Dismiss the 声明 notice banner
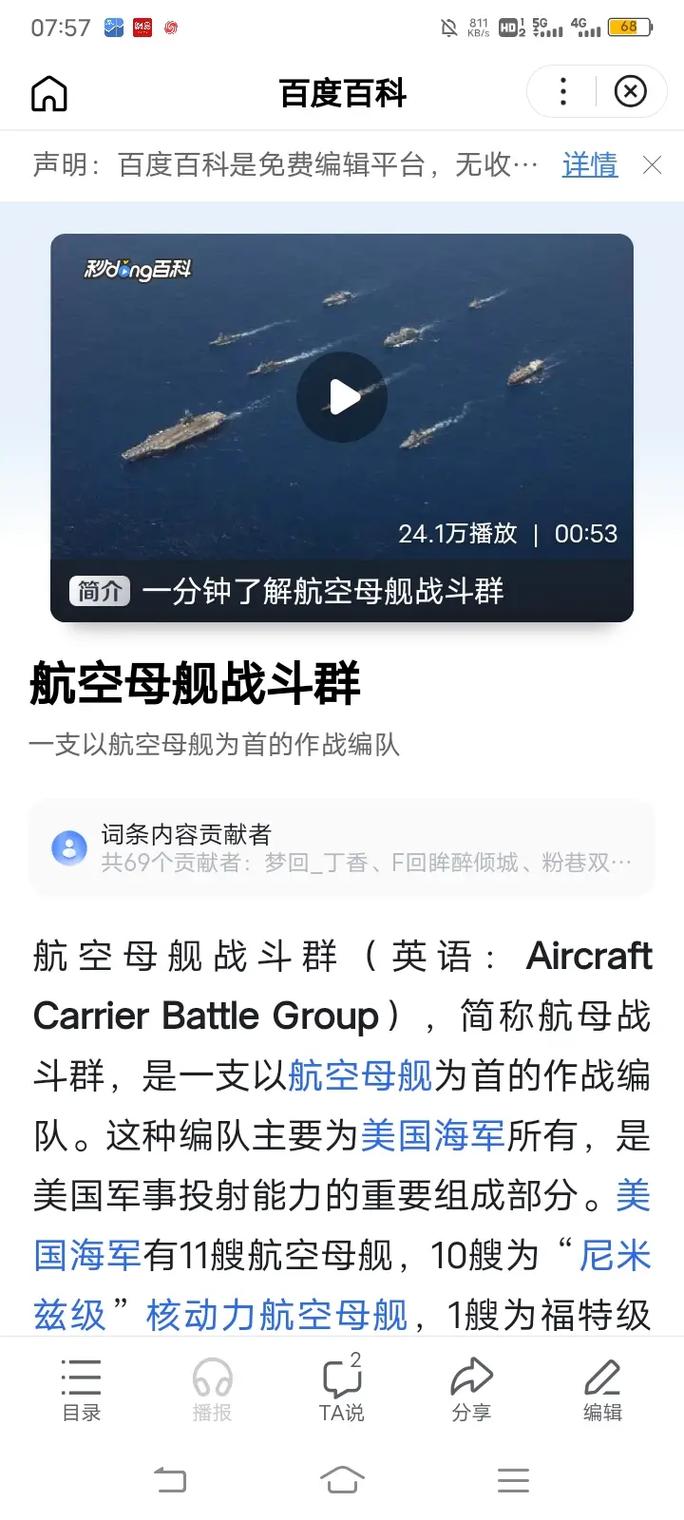 [652, 165]
